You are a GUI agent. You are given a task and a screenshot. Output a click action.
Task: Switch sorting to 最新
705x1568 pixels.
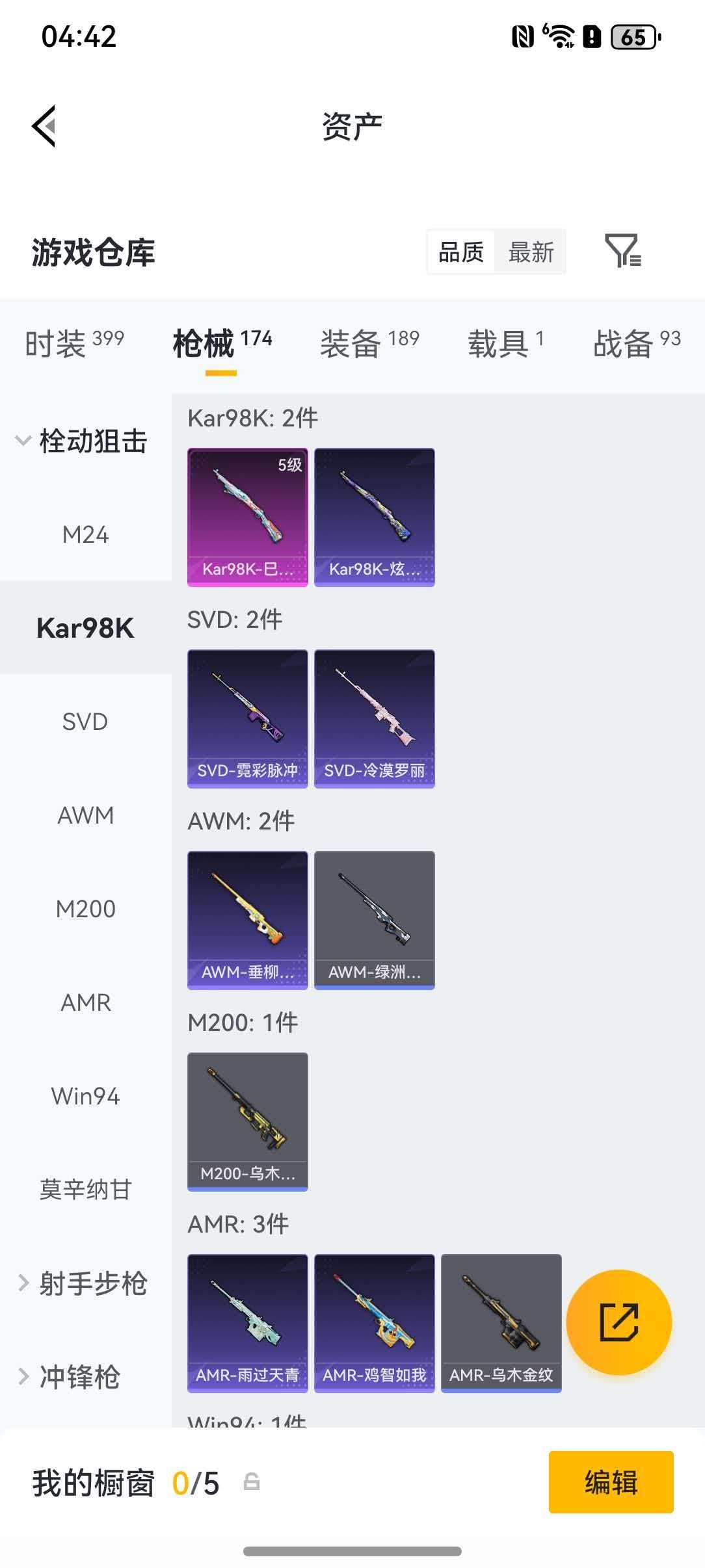point(531,252)
